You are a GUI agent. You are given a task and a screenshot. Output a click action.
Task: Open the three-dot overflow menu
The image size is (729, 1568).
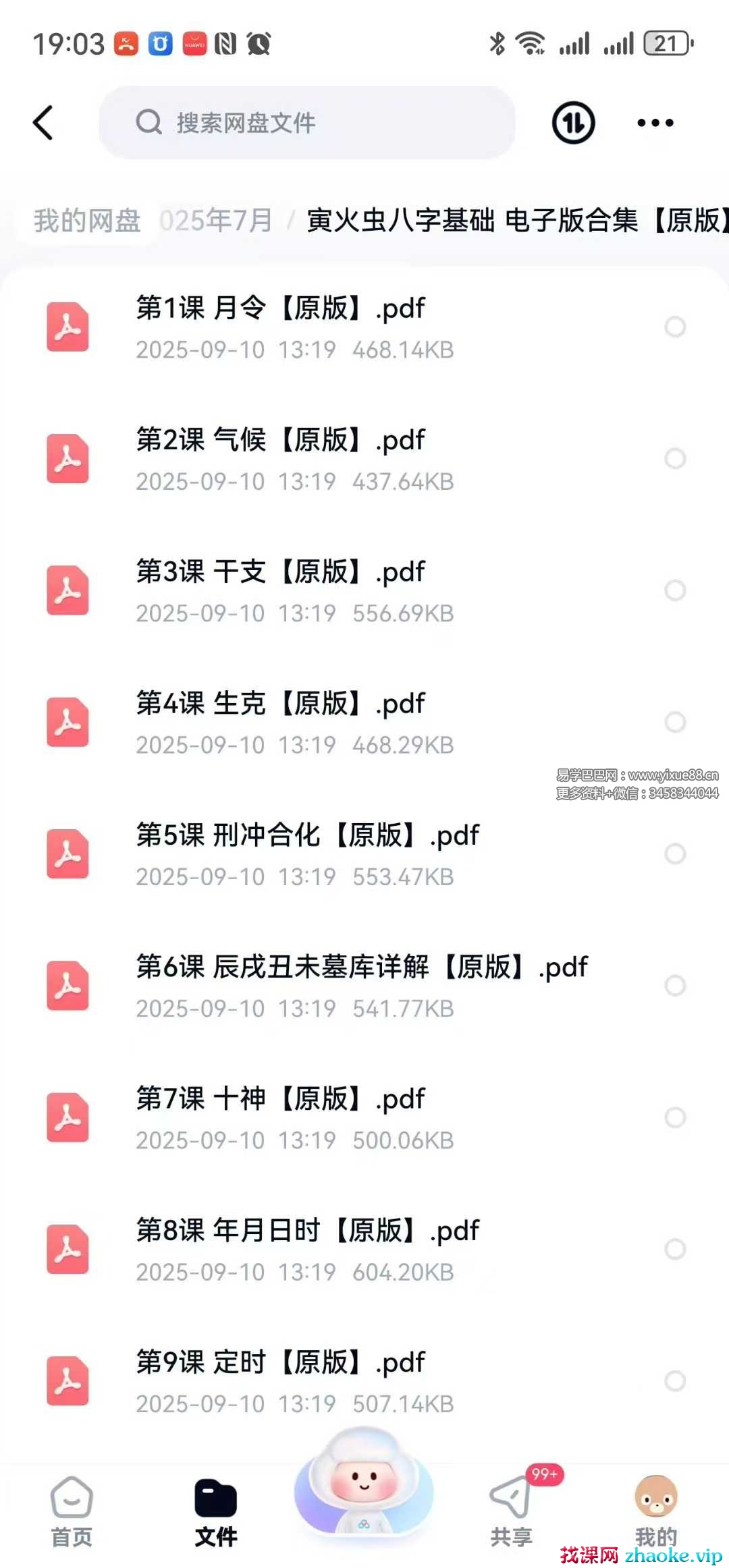coord(655,123)
